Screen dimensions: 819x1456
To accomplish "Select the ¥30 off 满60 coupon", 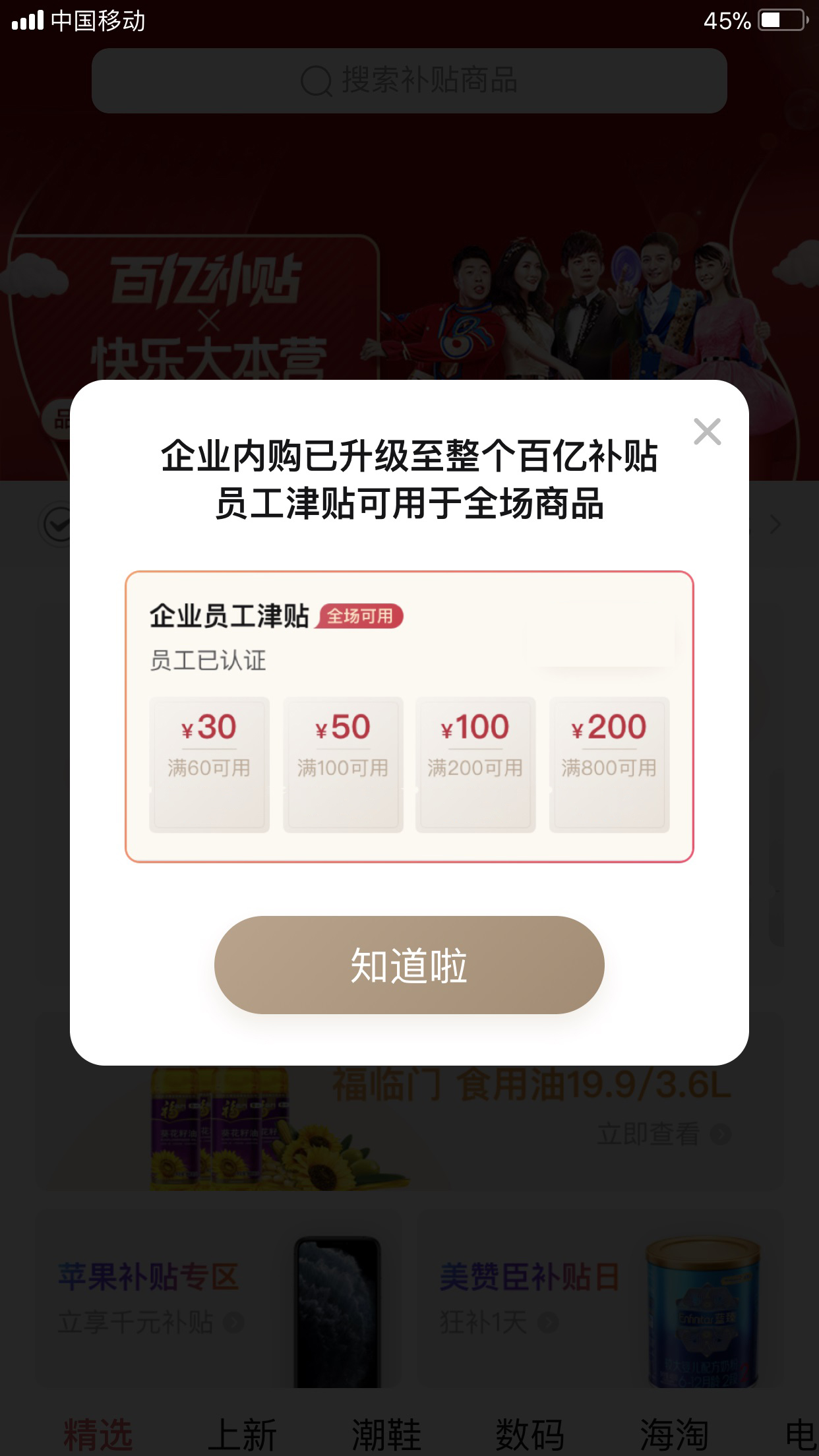I will (209, 764).
